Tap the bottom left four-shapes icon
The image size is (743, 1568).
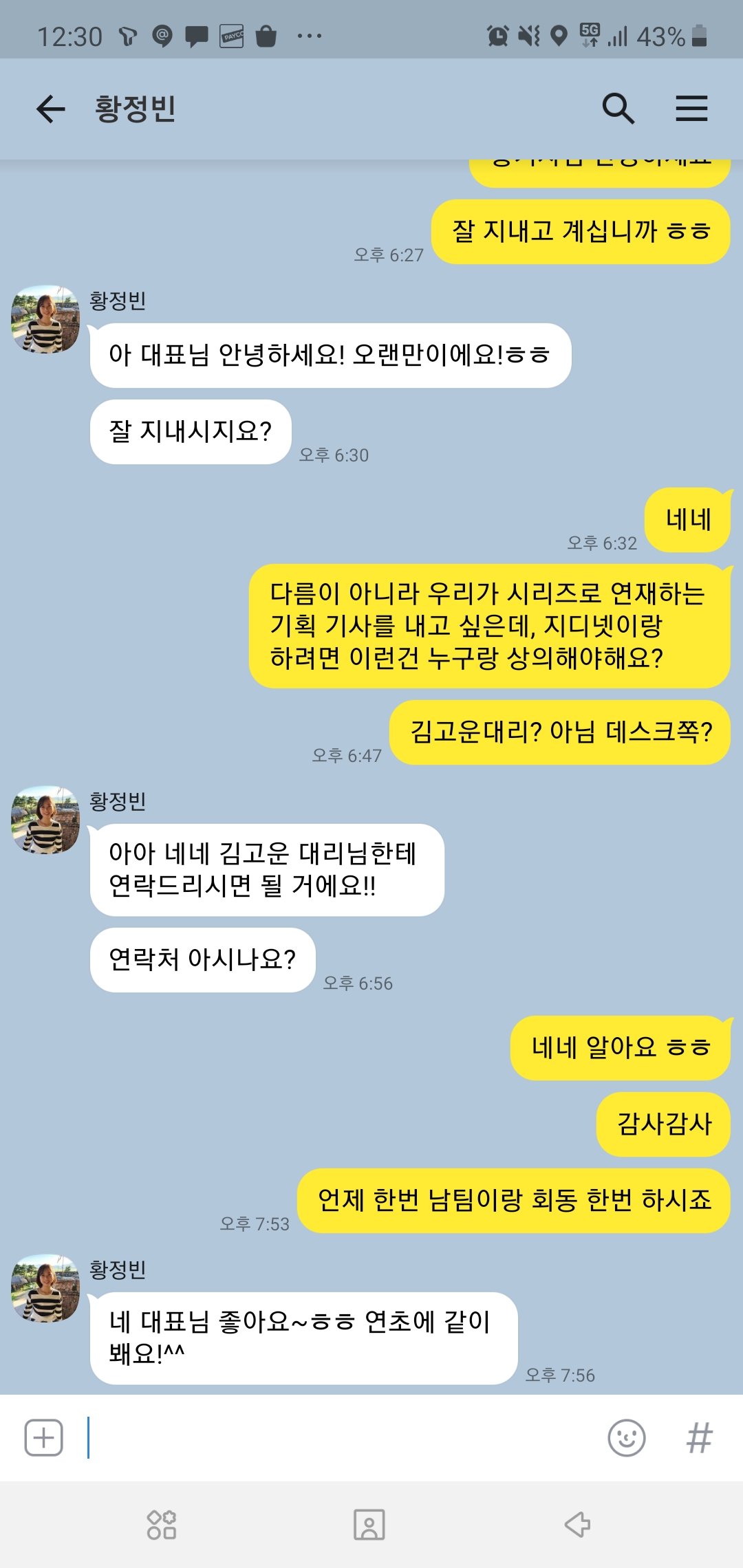coord(162,1525)
